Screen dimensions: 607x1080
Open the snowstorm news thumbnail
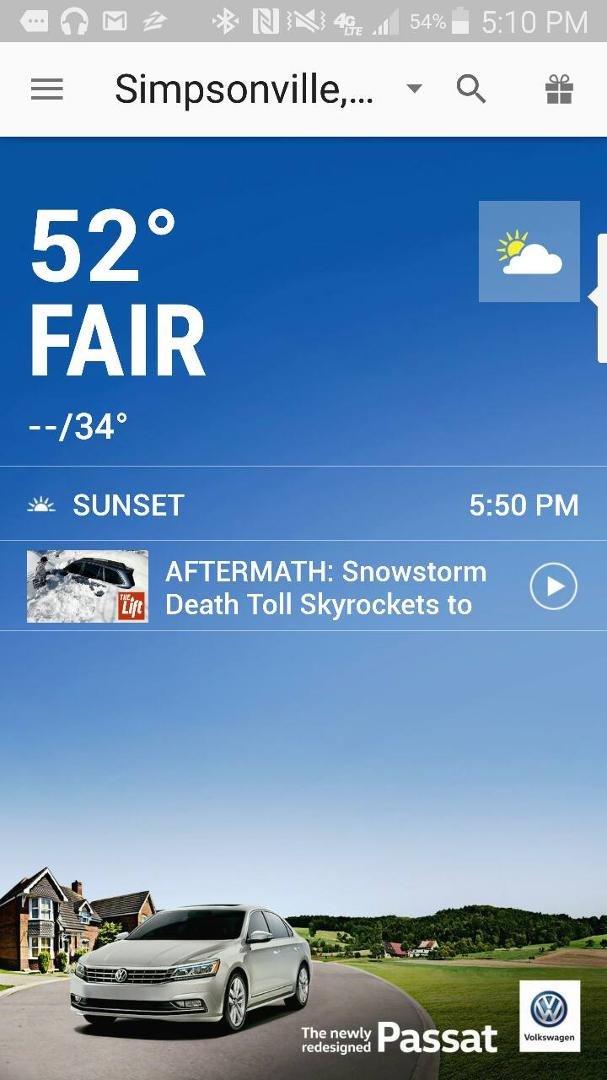click(x=88, y=586)
